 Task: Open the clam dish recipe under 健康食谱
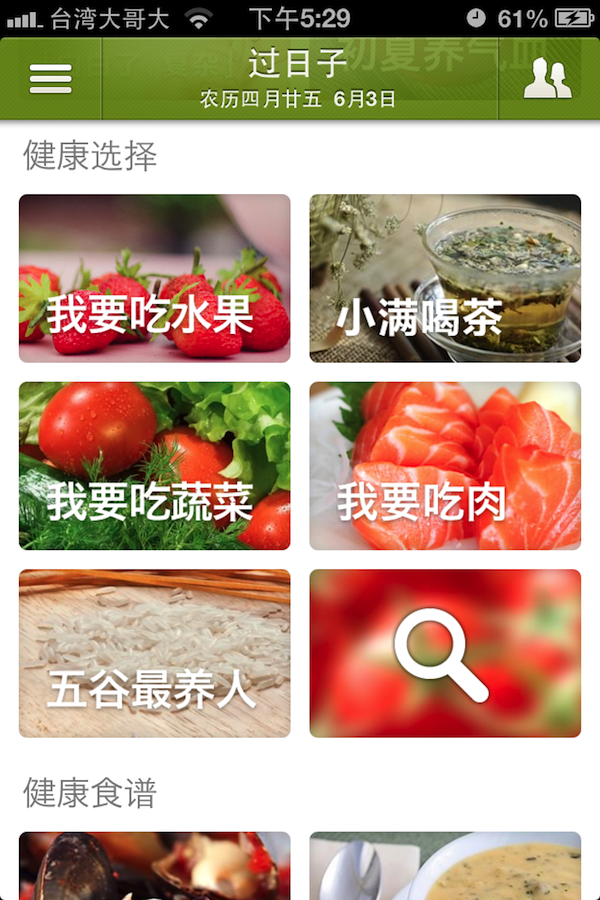[x=154, y=866]
